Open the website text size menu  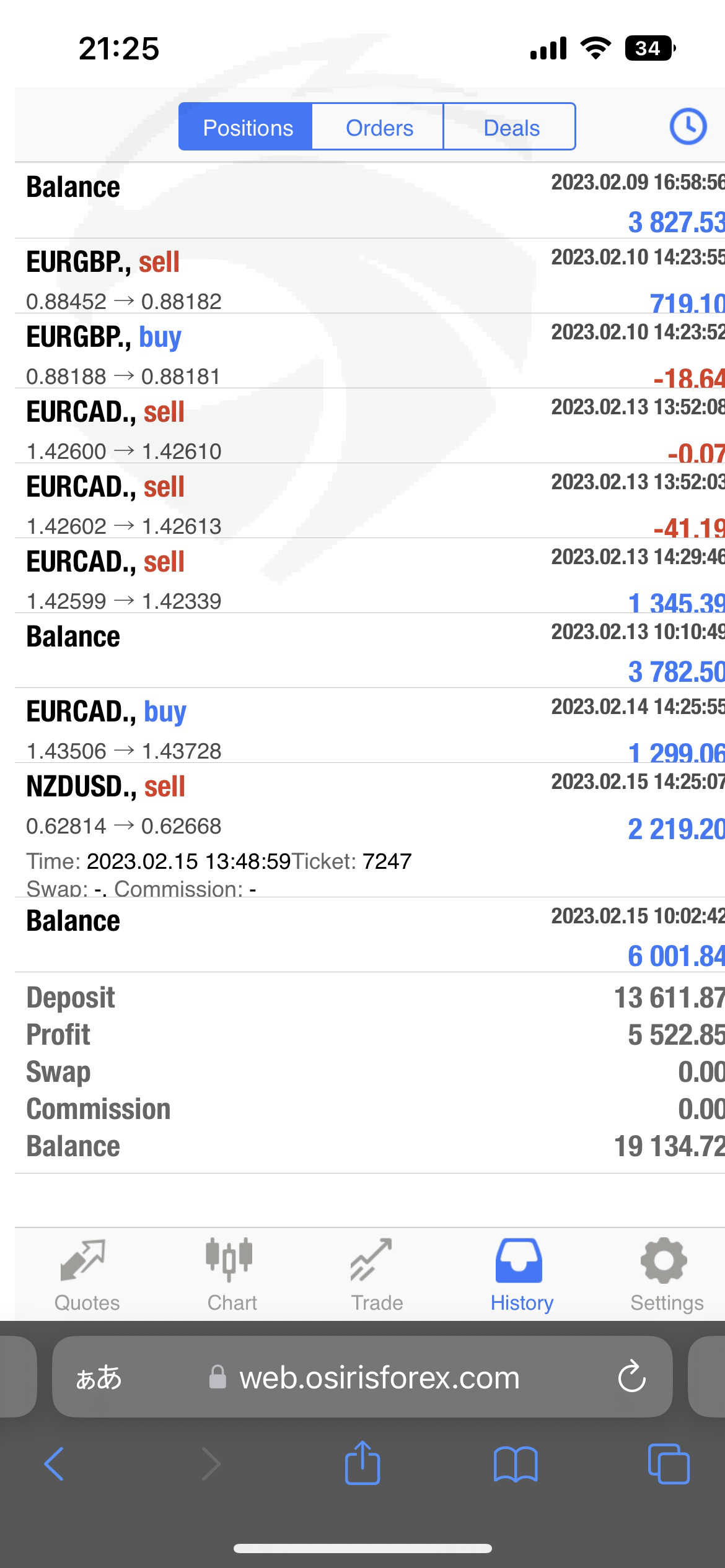pos(99,1378)
